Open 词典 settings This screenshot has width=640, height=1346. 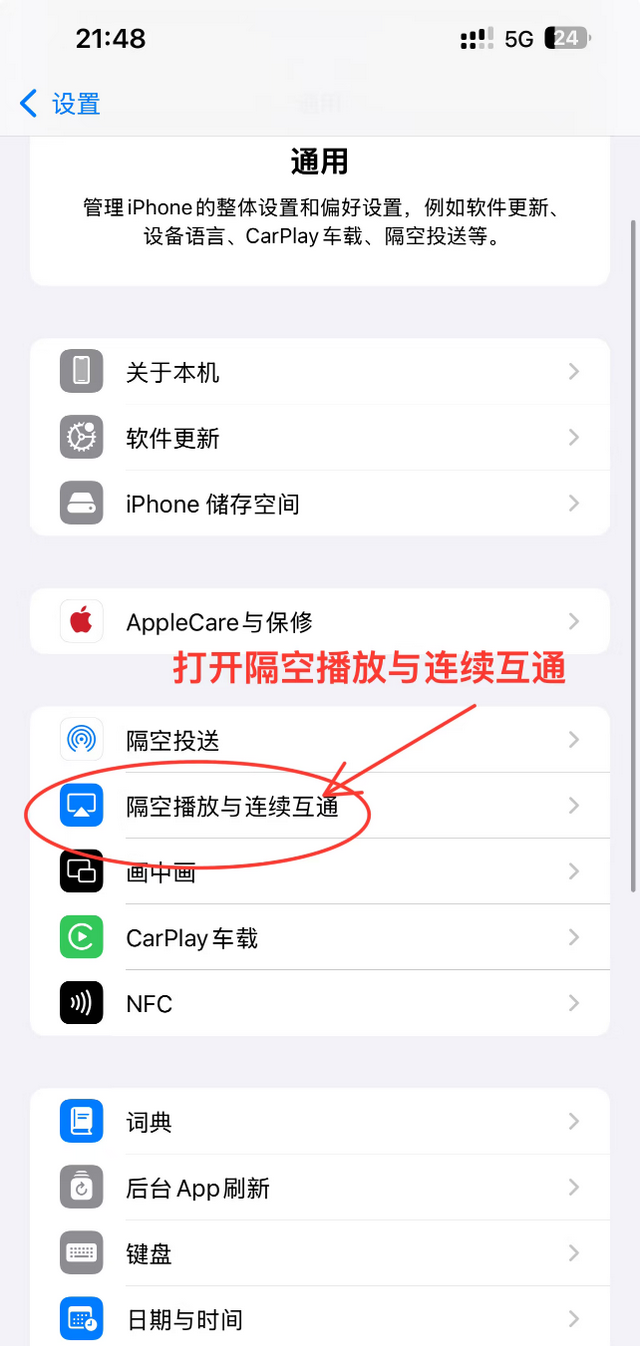point(320,1122)
